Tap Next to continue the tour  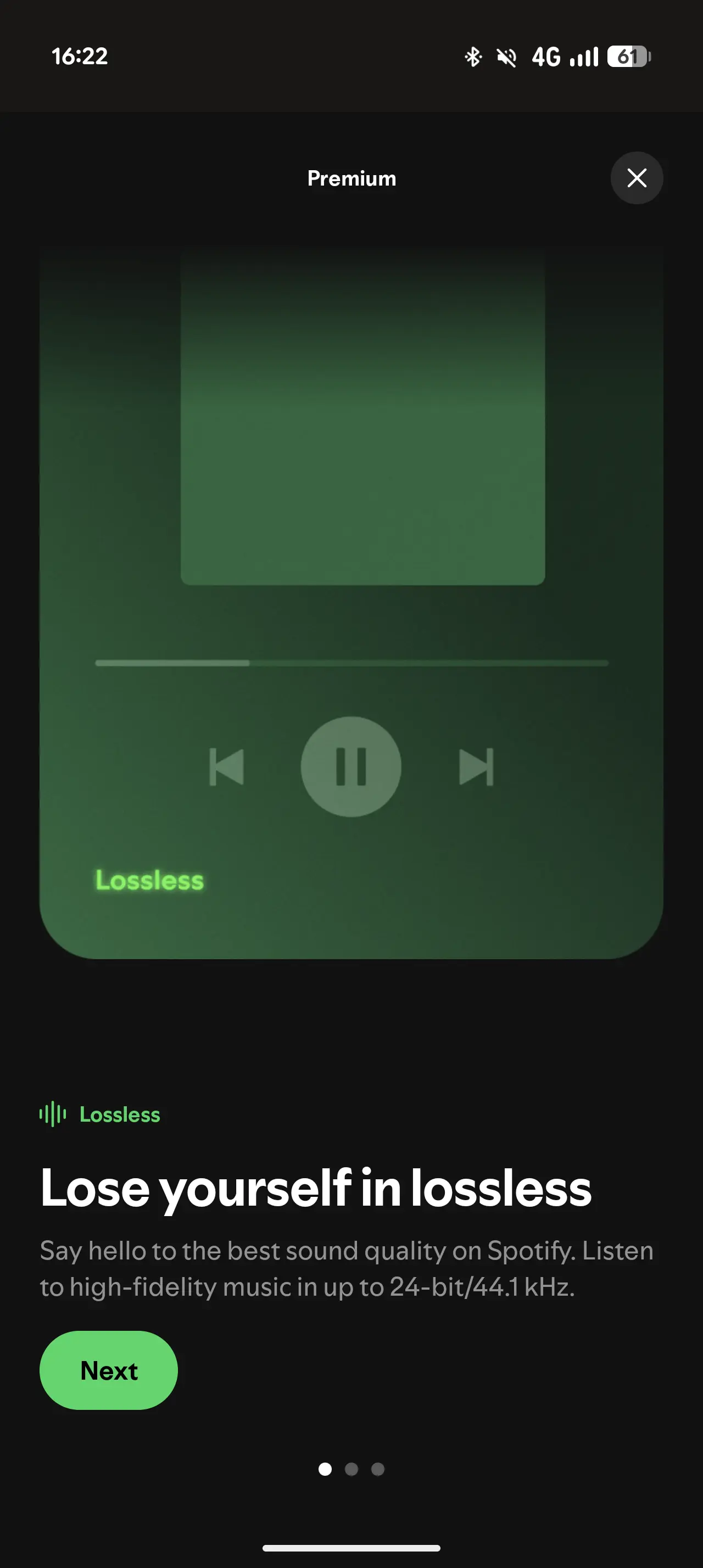pos(109,1370)
